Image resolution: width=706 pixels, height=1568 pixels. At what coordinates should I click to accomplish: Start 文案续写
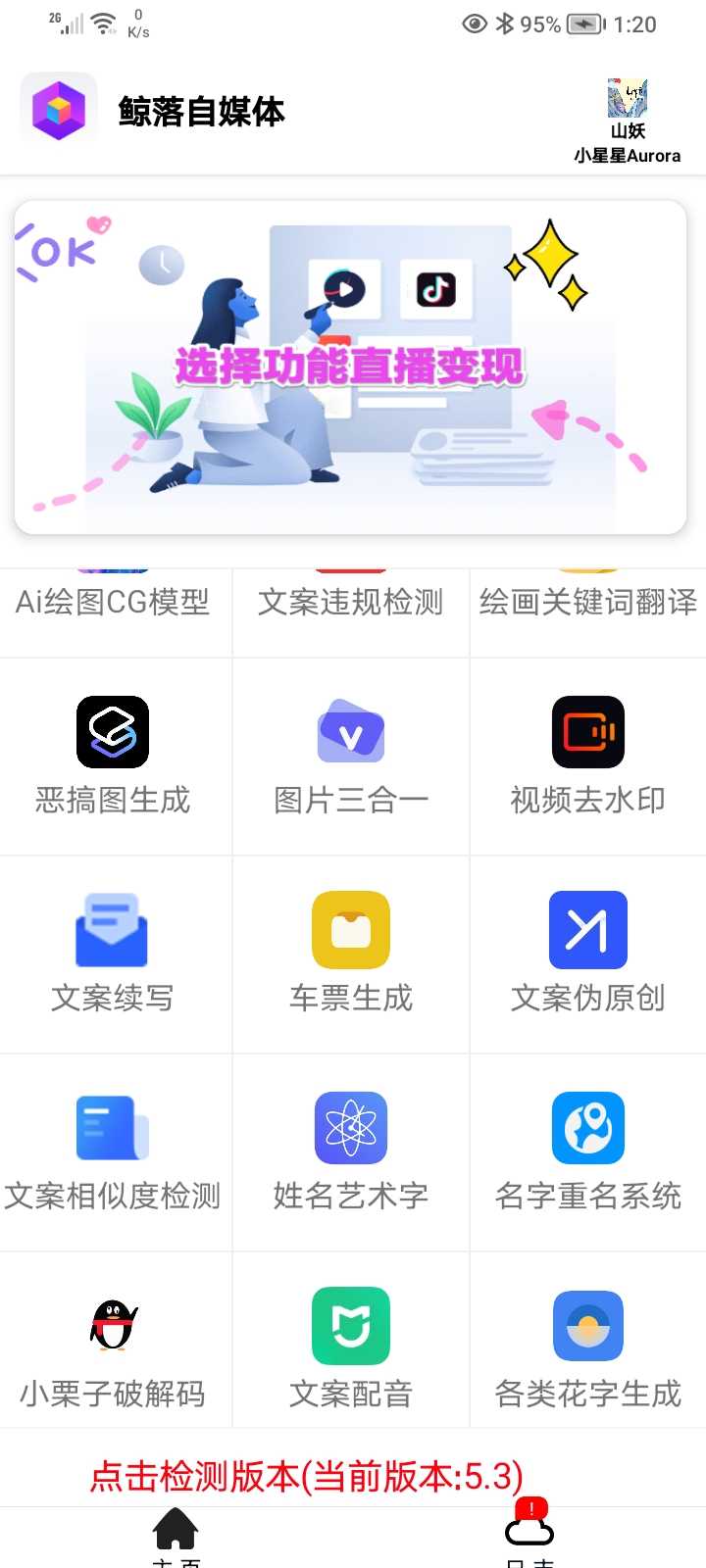[x=113, y=954]
